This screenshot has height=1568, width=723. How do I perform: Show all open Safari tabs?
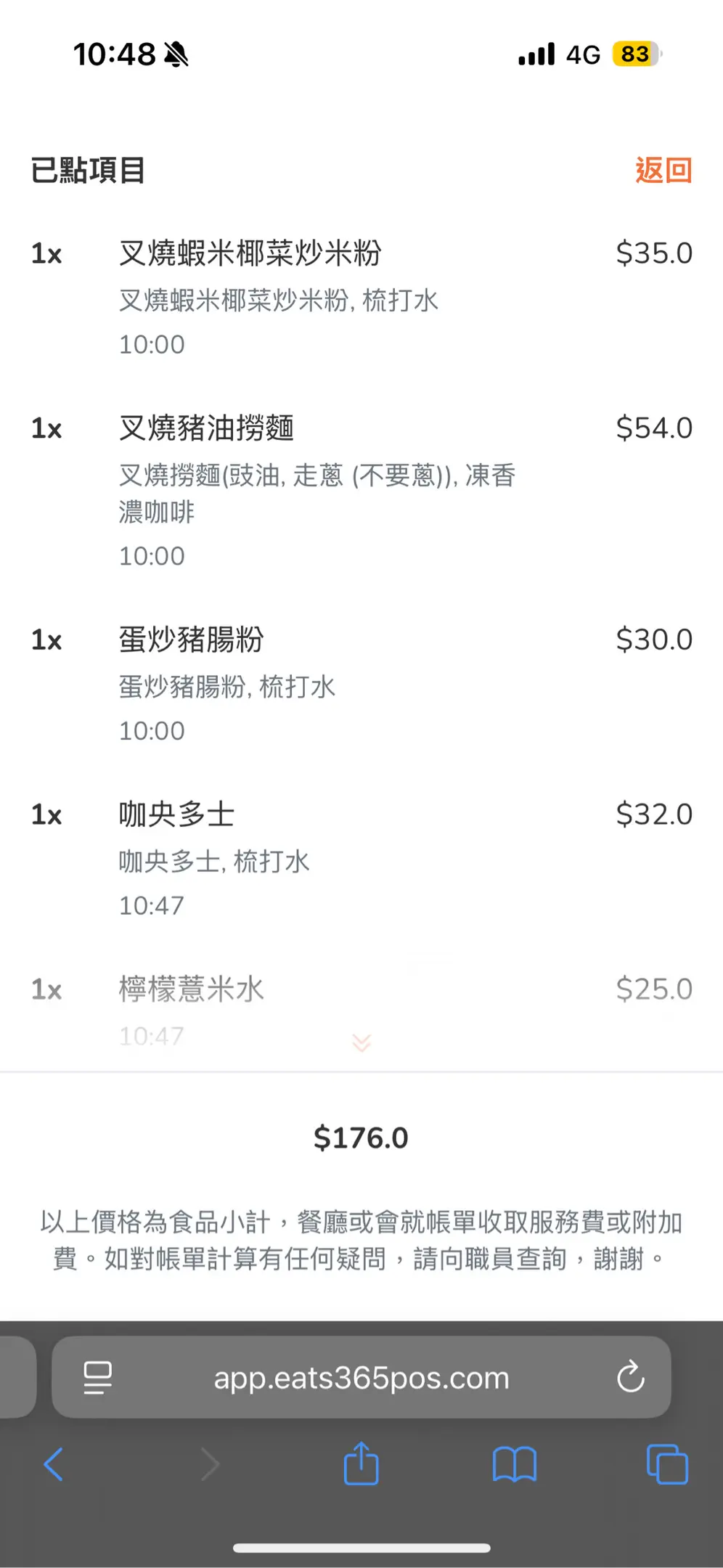click(666, 1464)
